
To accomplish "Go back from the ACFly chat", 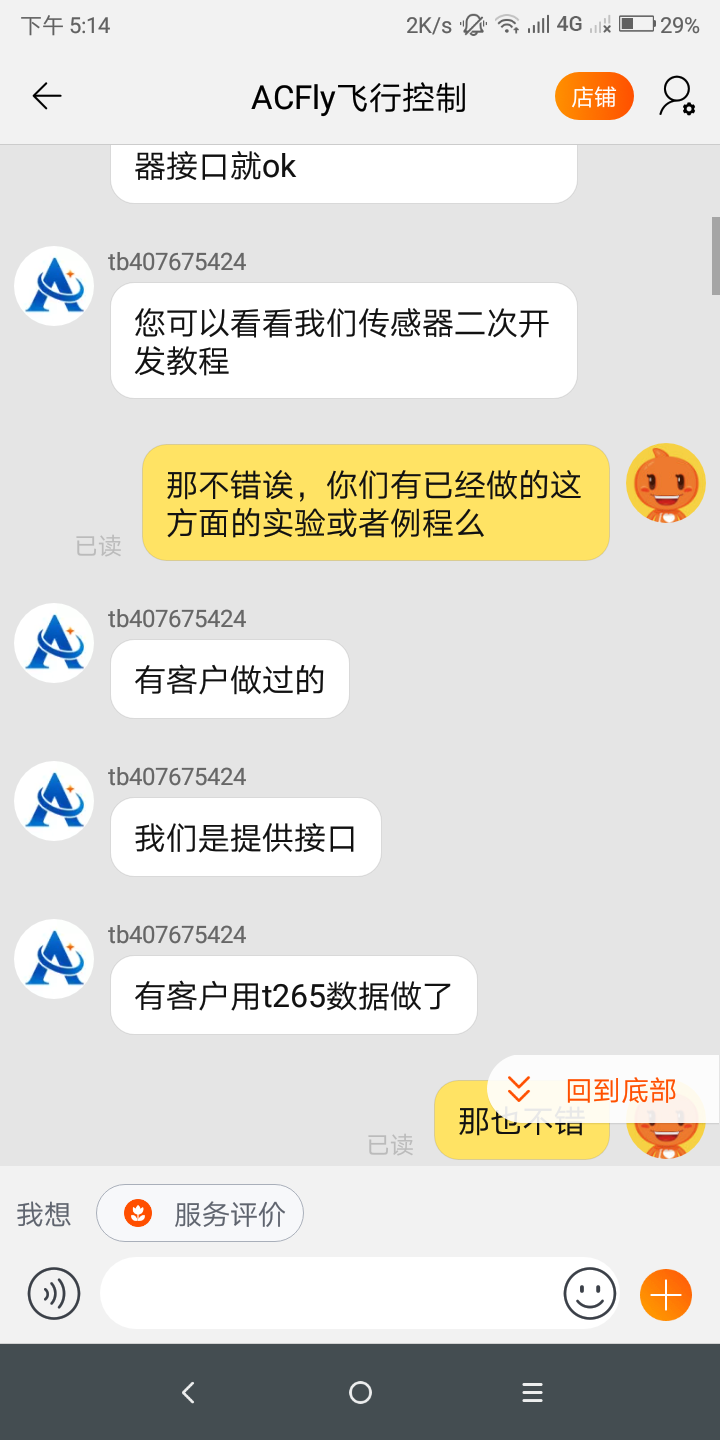I will 47,96.
